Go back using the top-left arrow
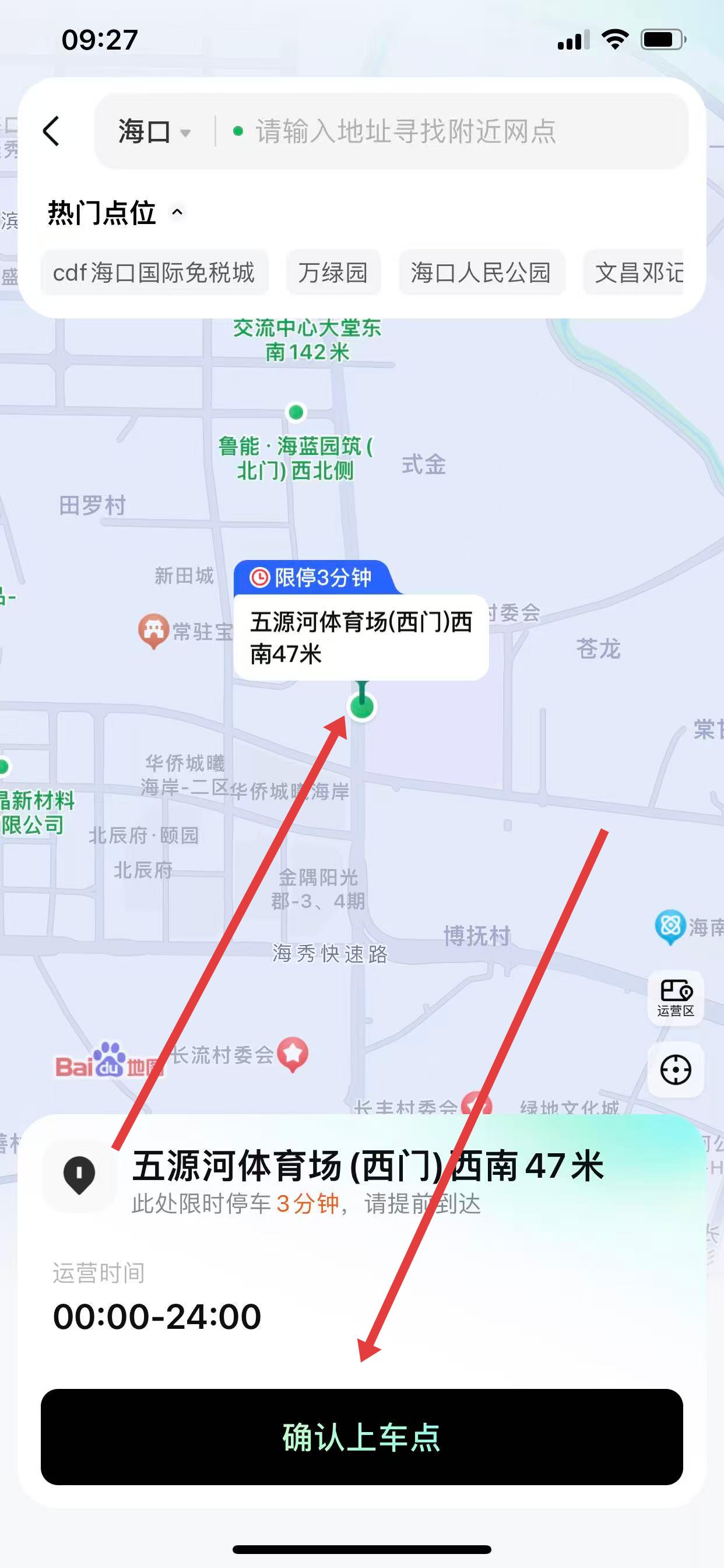 tap(52, 131)
